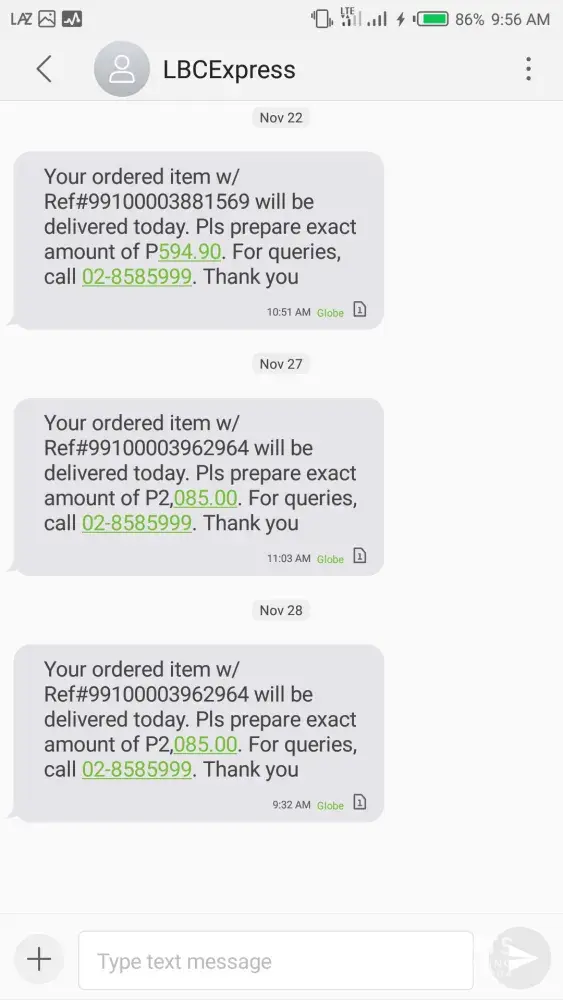Focus the Type text message field
This screenshot has height=1000, width=563.
click(x=275, y=960)
